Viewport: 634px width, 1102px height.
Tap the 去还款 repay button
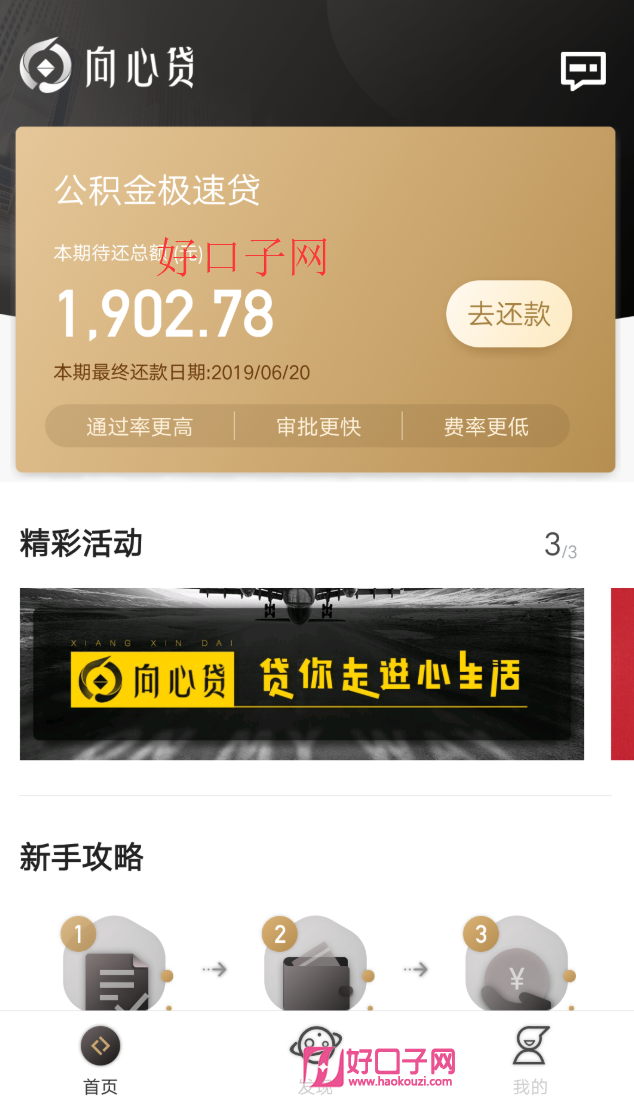tap(509, 314)
